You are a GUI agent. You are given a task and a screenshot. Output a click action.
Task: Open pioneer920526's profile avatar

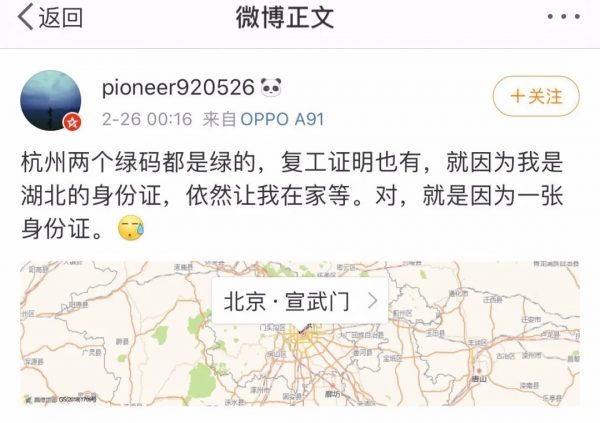point(50,100)
